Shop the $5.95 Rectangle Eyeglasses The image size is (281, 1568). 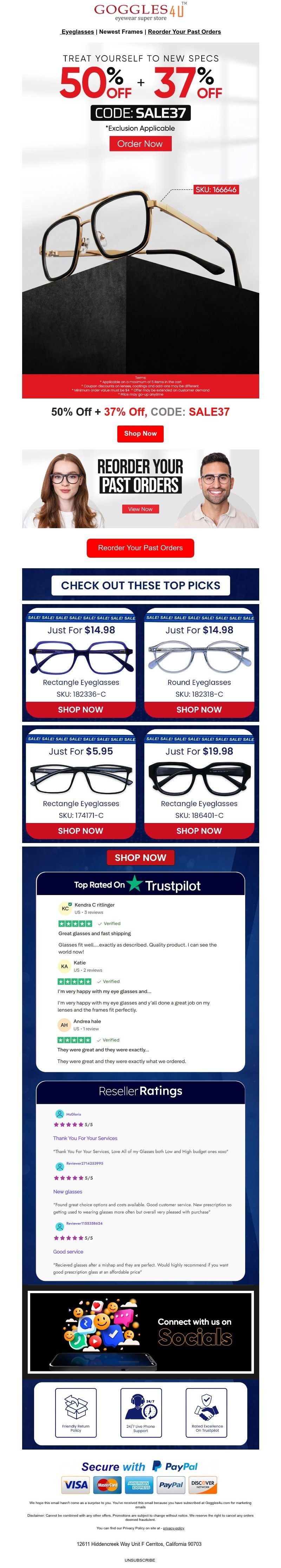click(80, 831)
